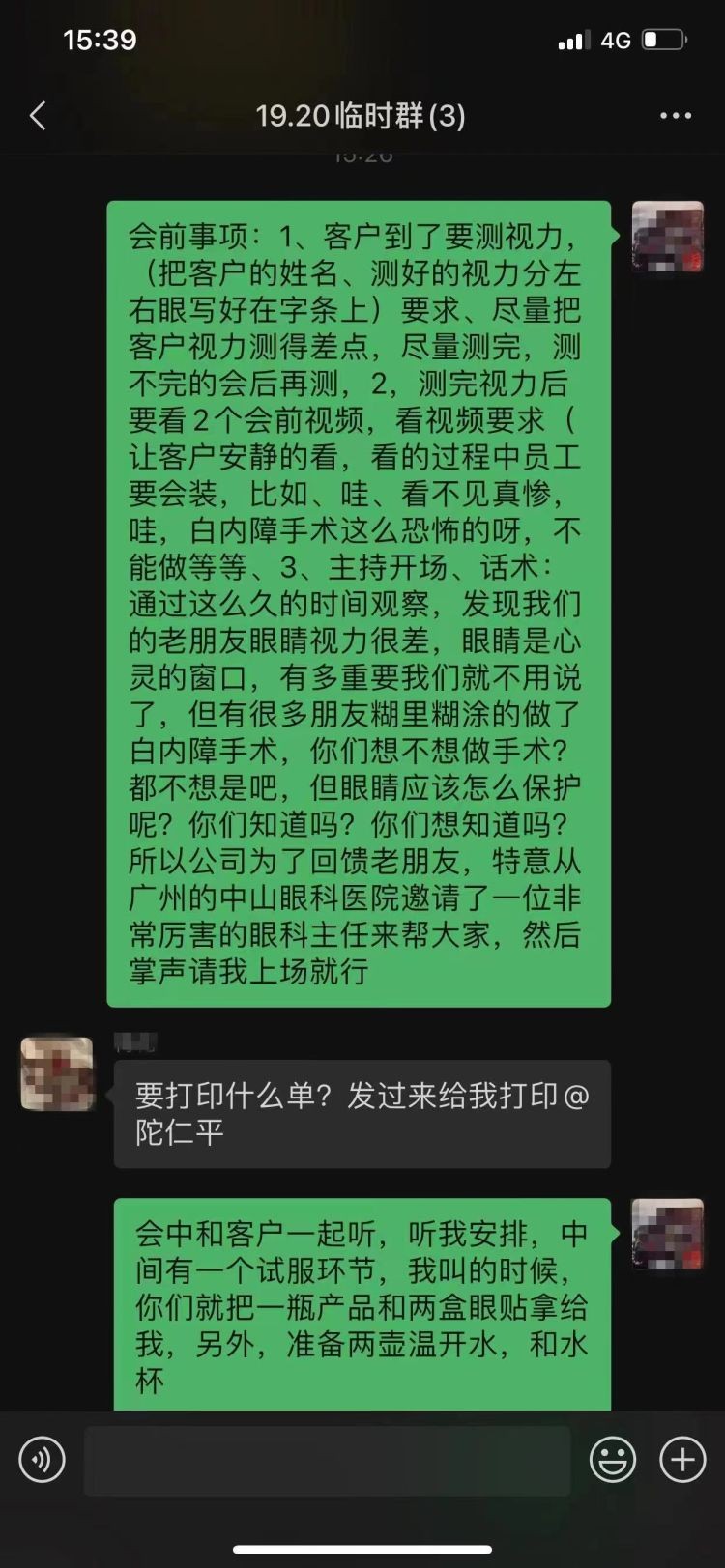Open sender's avatar beside the 会中和客户一起听 message
Image resolution: width=725 pixels, height=1568 pixels.
[x=667, y=1234]
